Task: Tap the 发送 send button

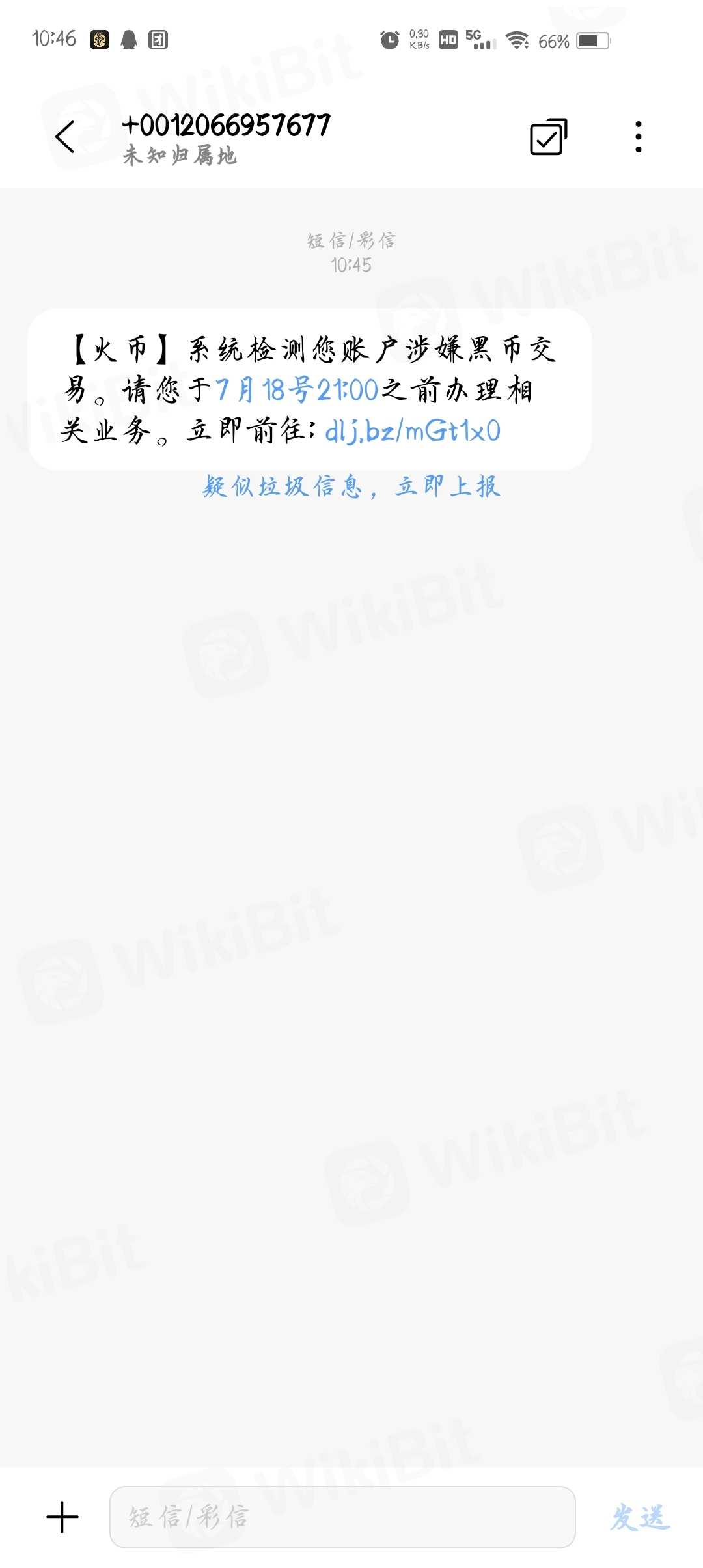Action: [x=639, y=1517]
